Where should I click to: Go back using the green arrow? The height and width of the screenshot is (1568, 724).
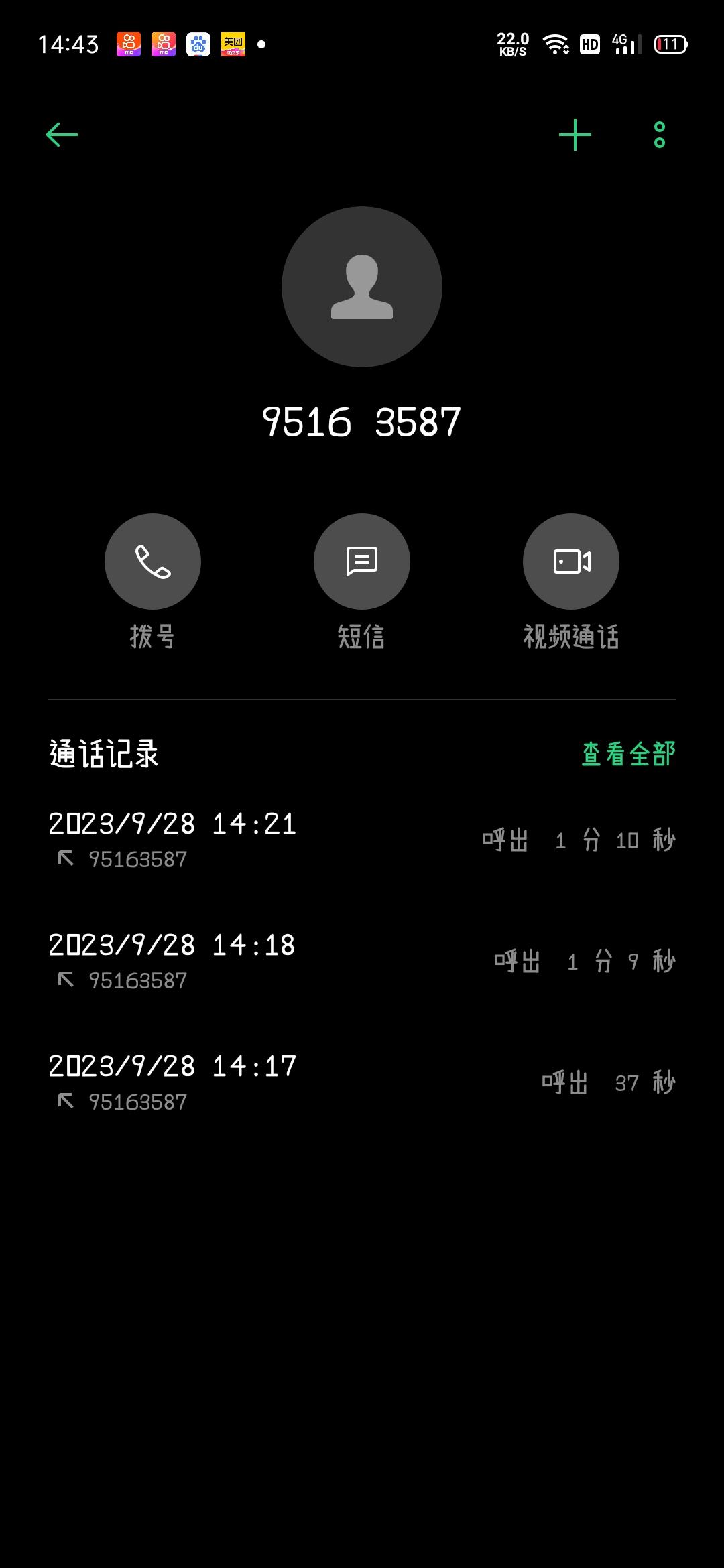coord(62,135)
